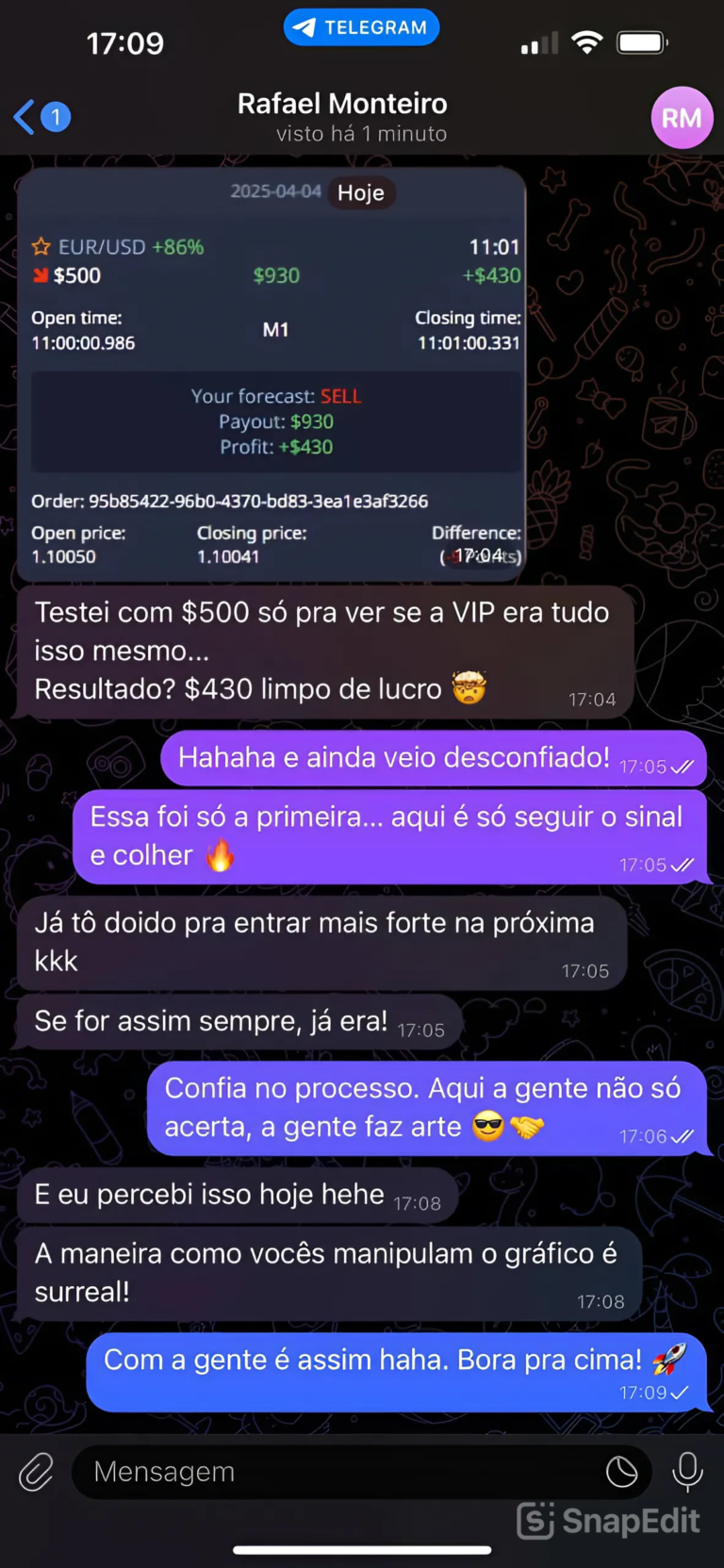Open Rafael Monteiro's profile avatar
The image size is (724, 1568).
click(681, 118)
